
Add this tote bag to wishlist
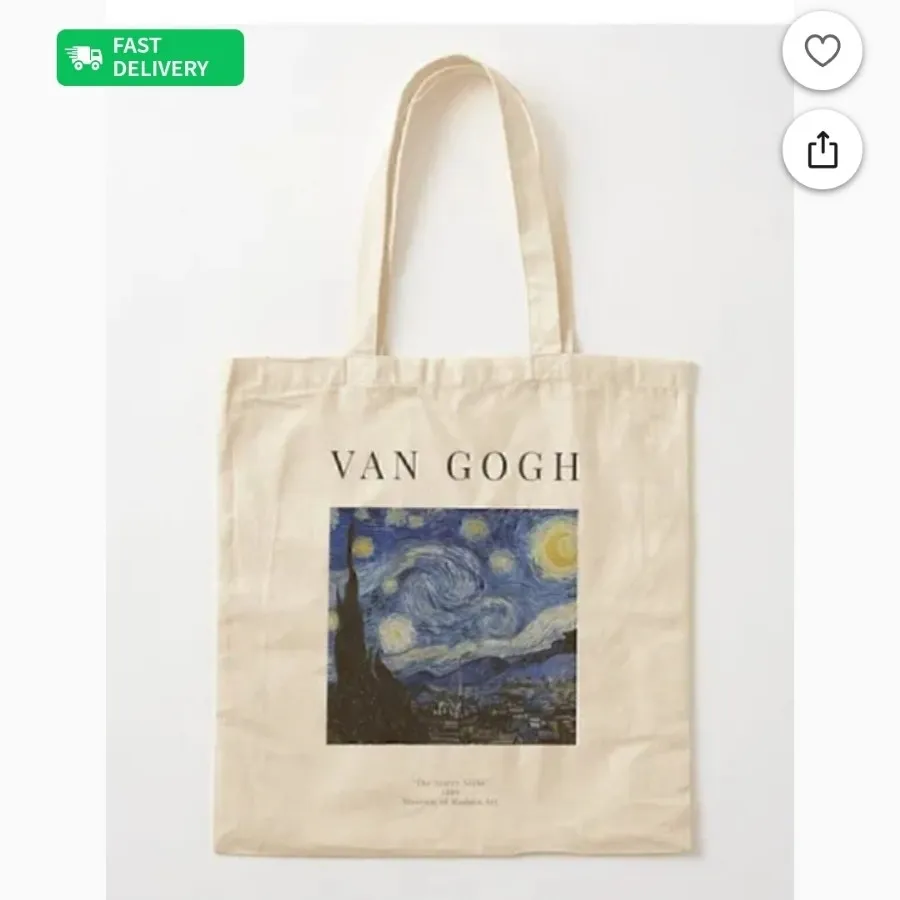822,53
